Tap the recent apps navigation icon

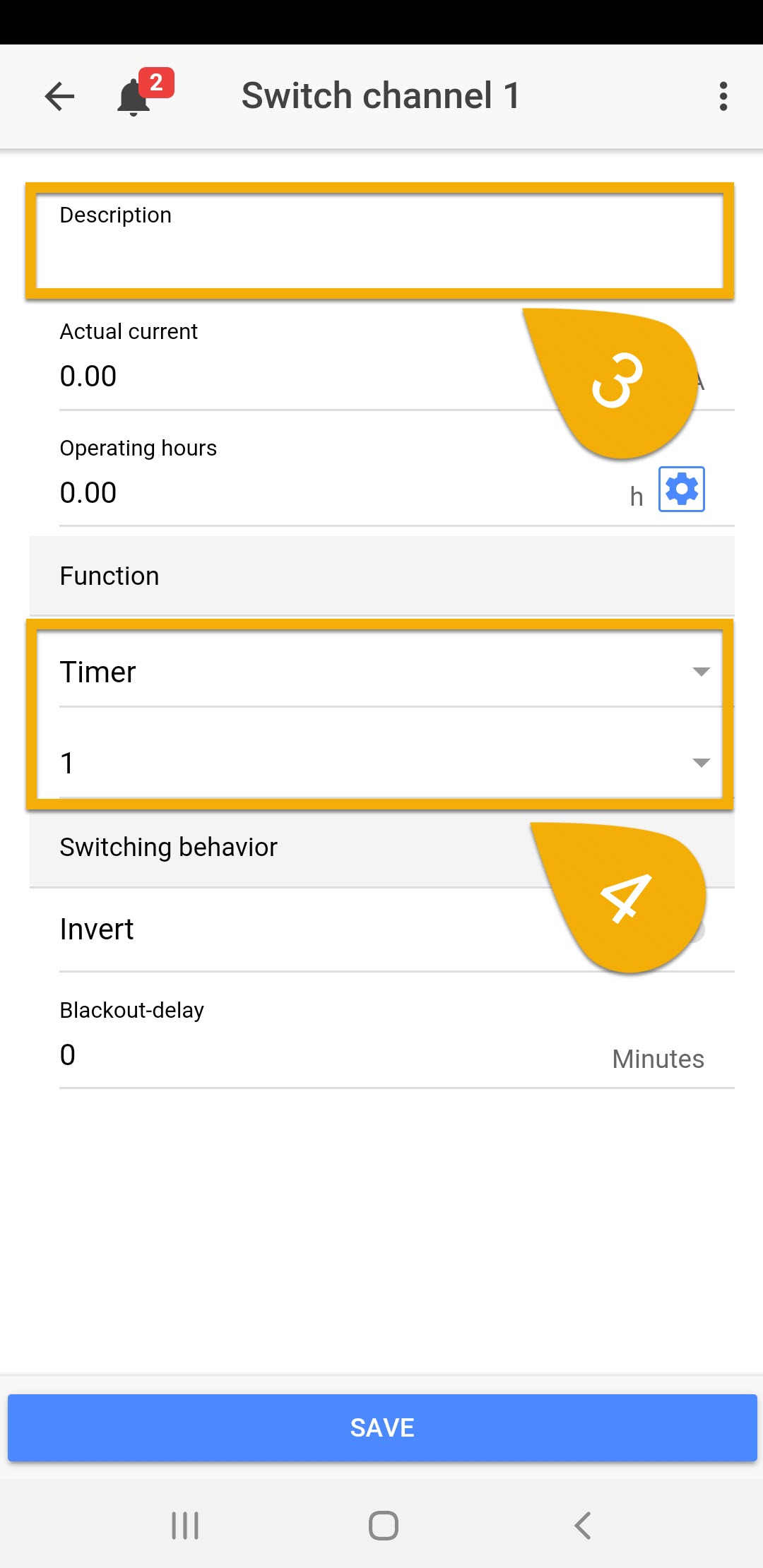pos(185,1525)
